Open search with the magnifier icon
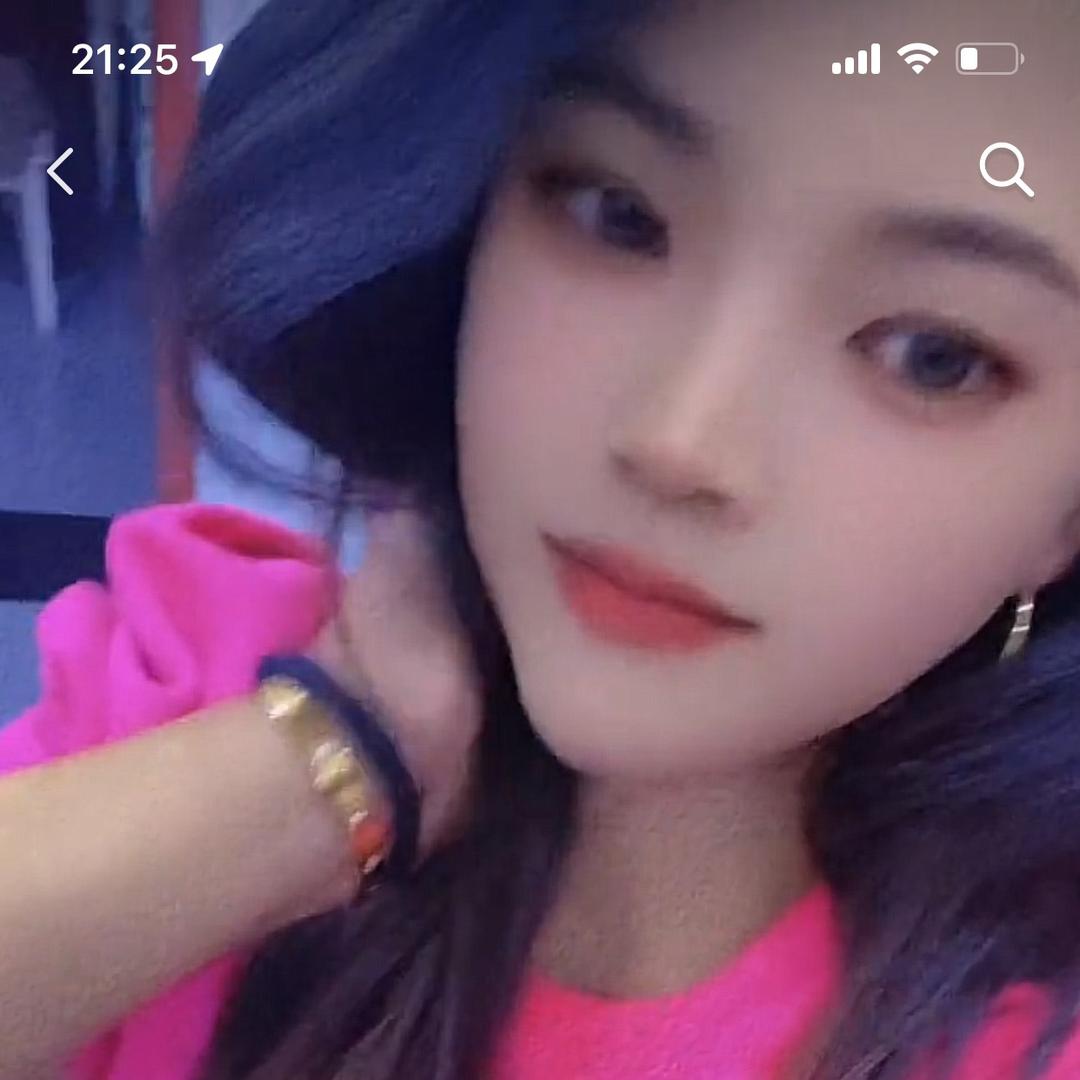The width and height of the screenshot is (1080, 1080). click(1005, 169)
